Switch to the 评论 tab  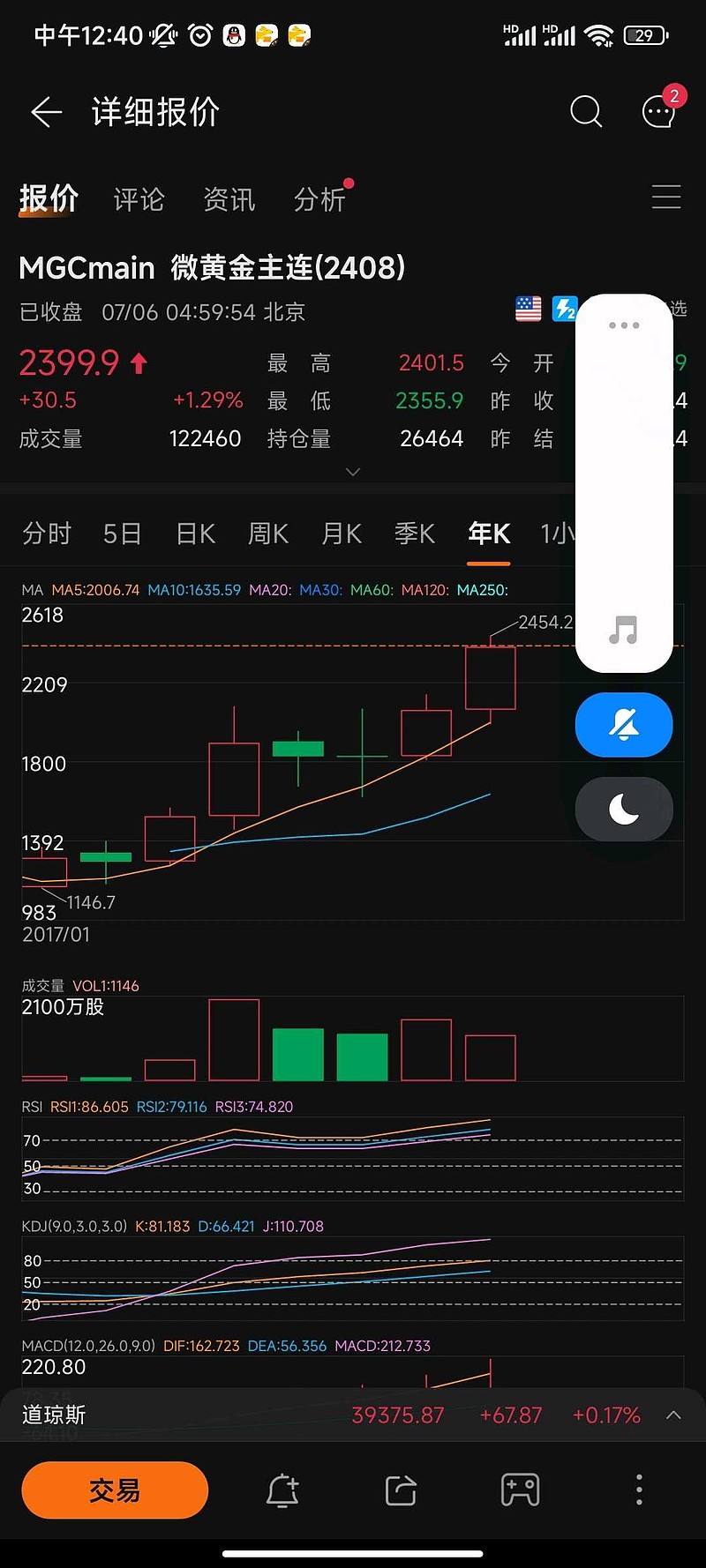point(138,200)
